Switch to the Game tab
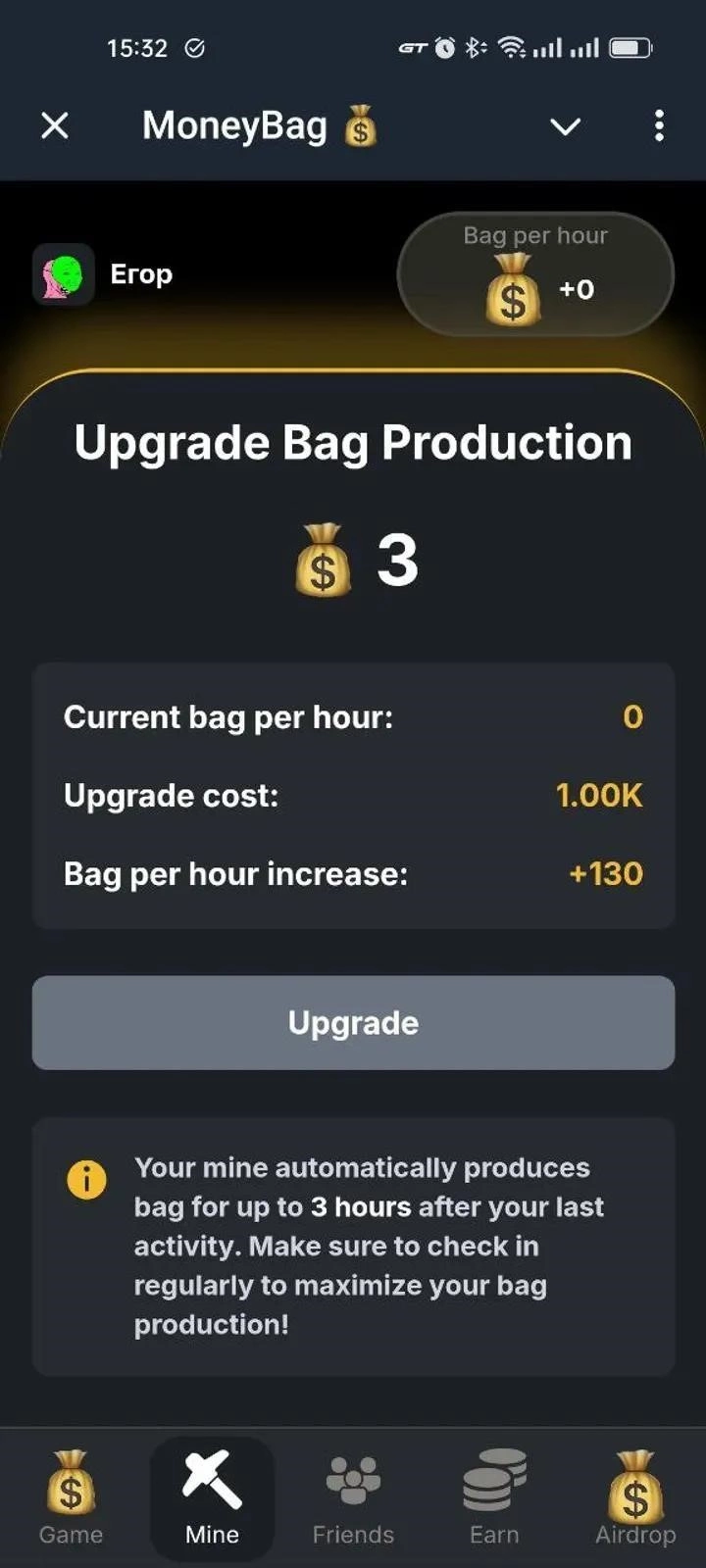The image size is (706, 1568). (x=71, y=1497)
